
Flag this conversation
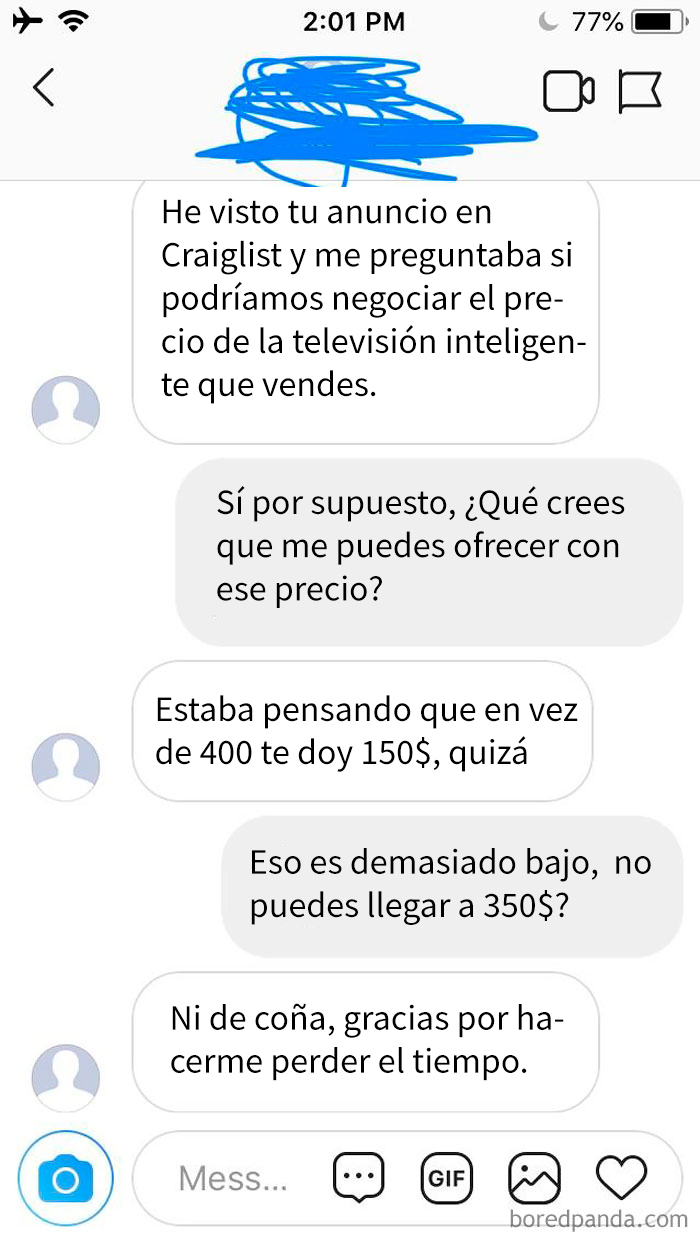click(640, 91)
